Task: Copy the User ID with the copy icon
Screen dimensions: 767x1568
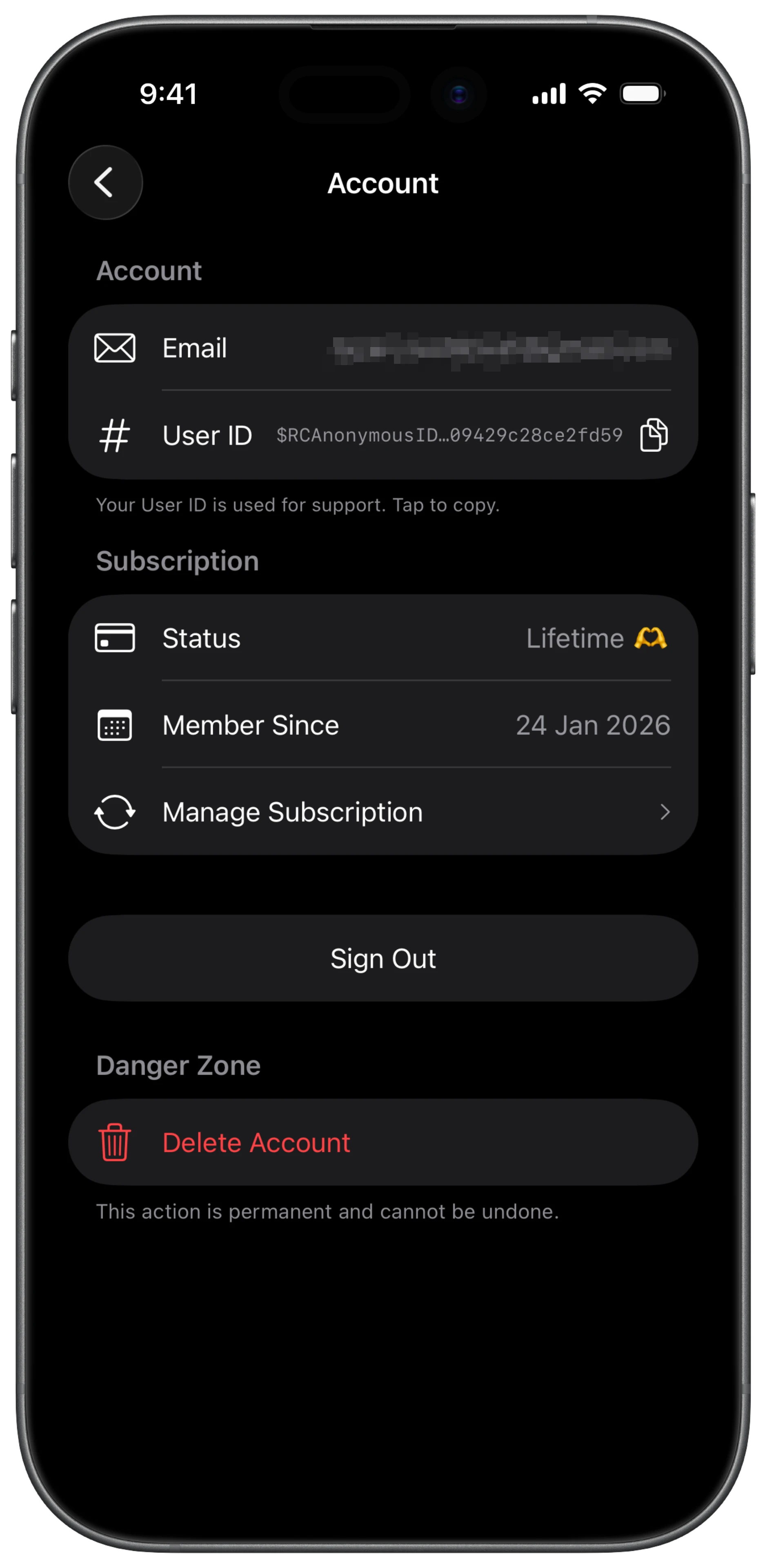Action: point(654,434)
